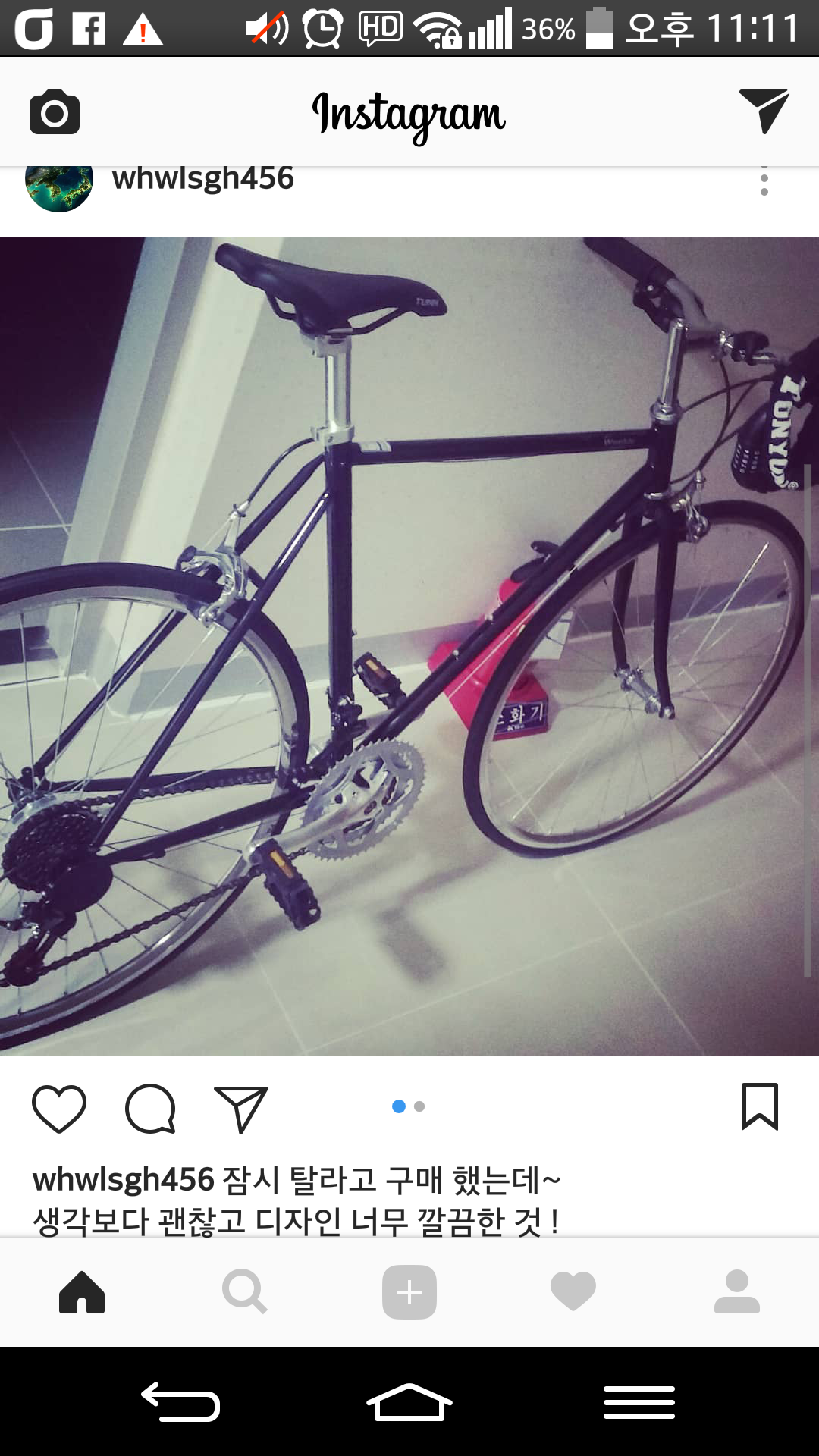
Task: Switch to the Profile tab
Action: click(x=736, y=1291)
